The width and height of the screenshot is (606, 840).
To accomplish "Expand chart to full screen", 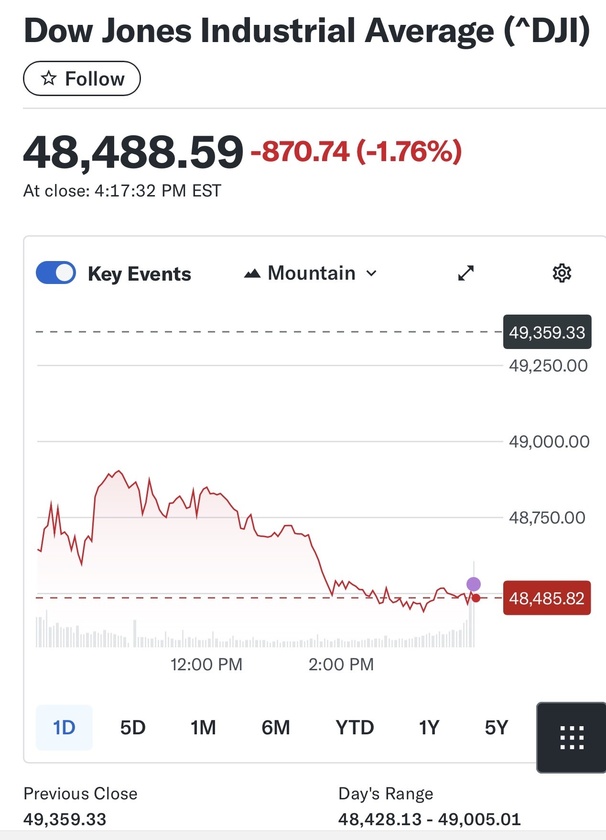I will point(466,273).
